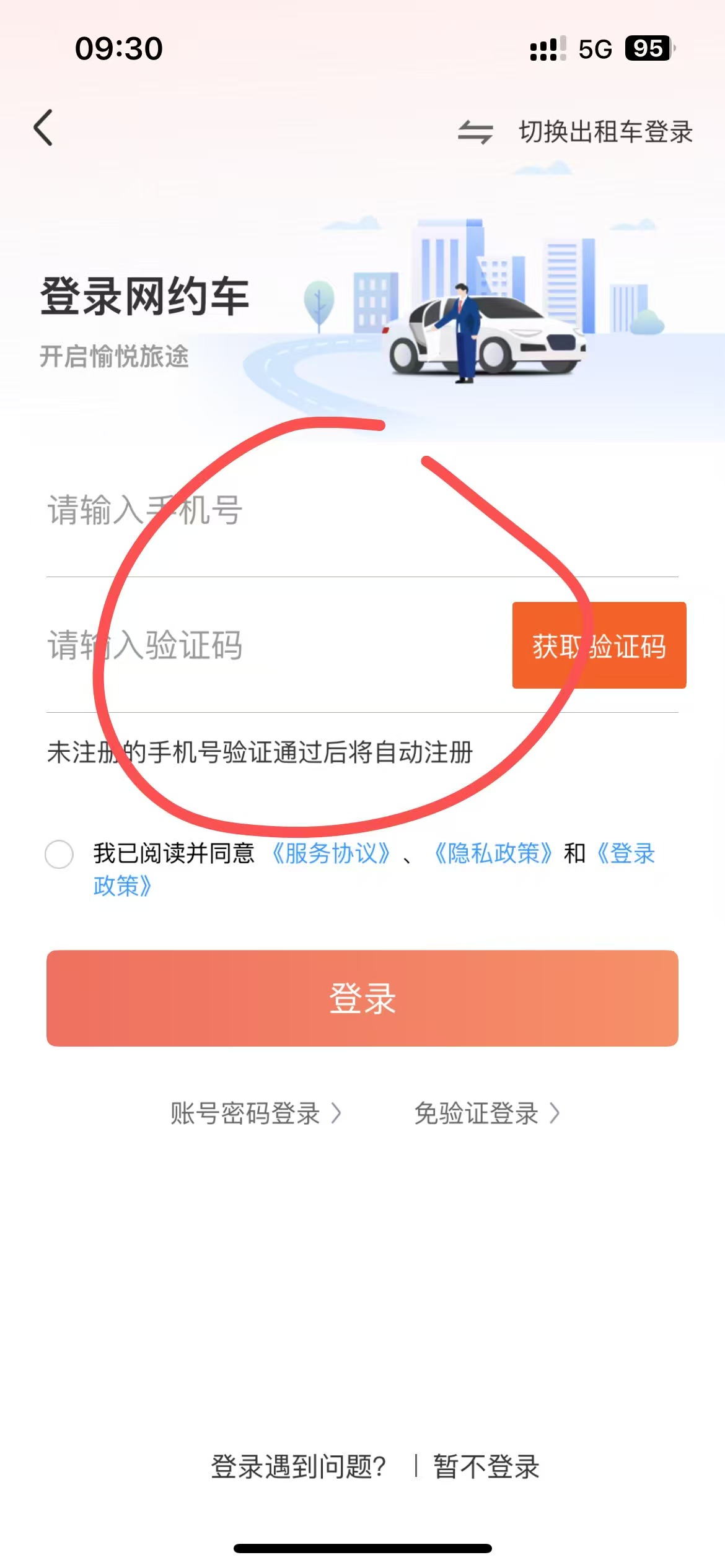Tap the verification code field (请输入验证码)

coord(276,645)
